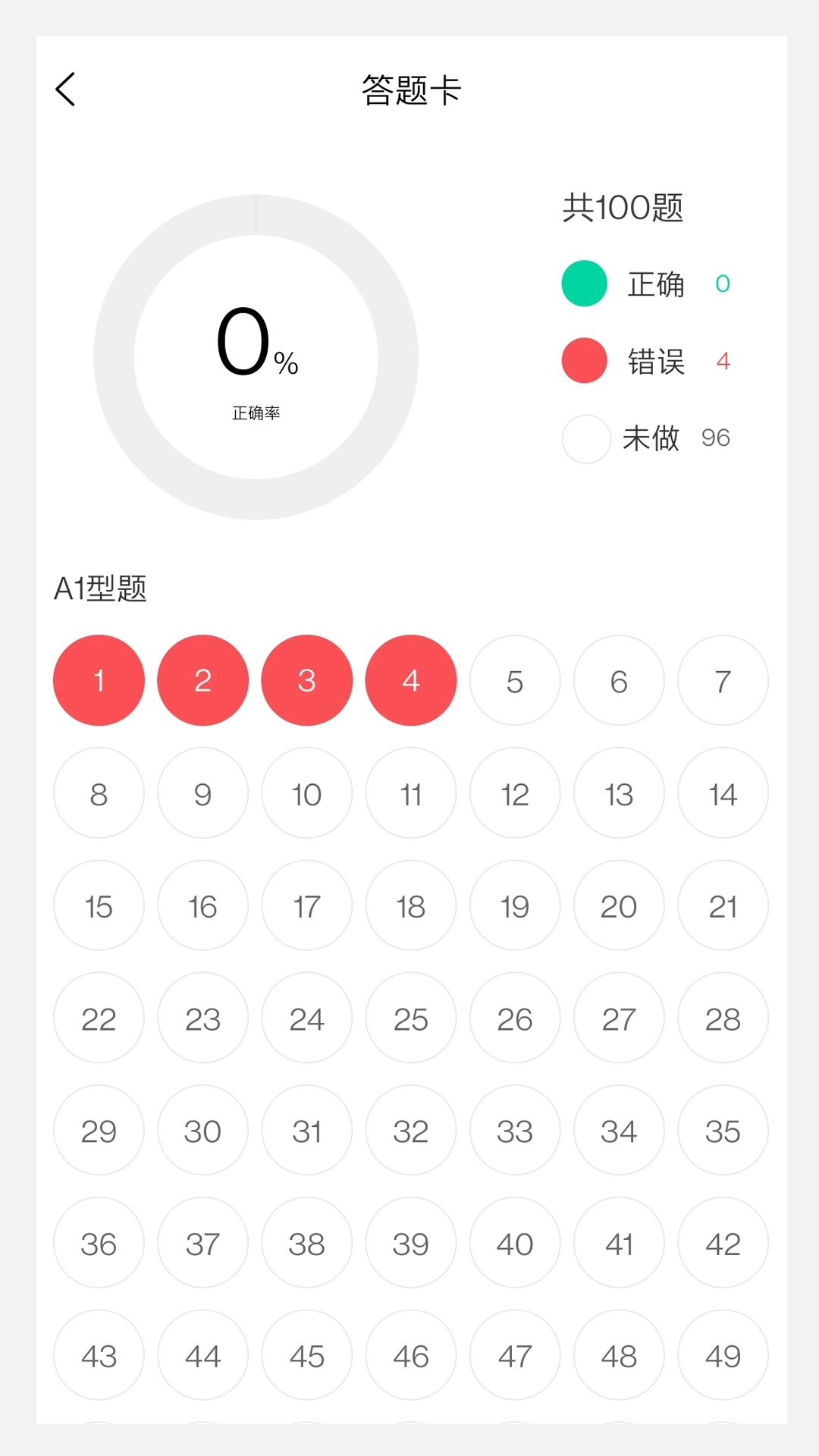
Task: Click the 答题卡 title text
Action: [x=409, y=89]
